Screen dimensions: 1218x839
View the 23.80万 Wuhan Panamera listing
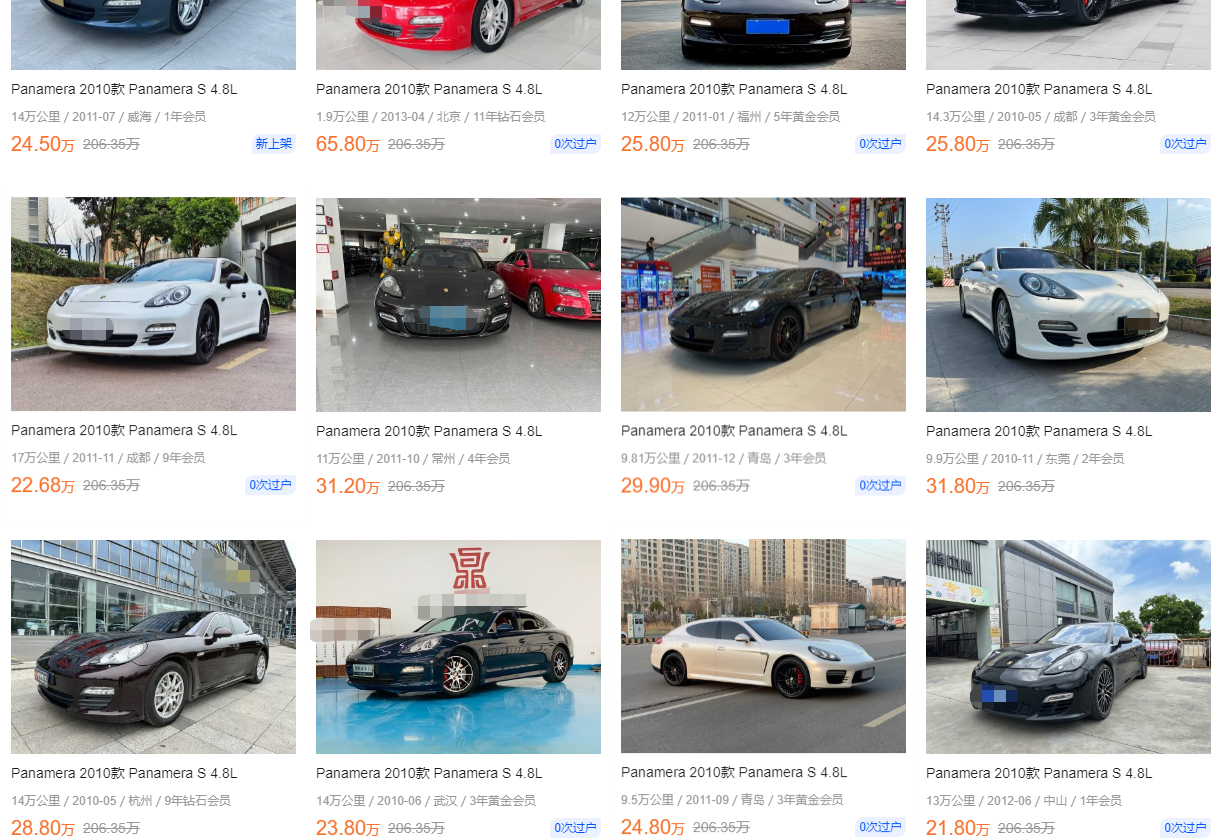458,646
